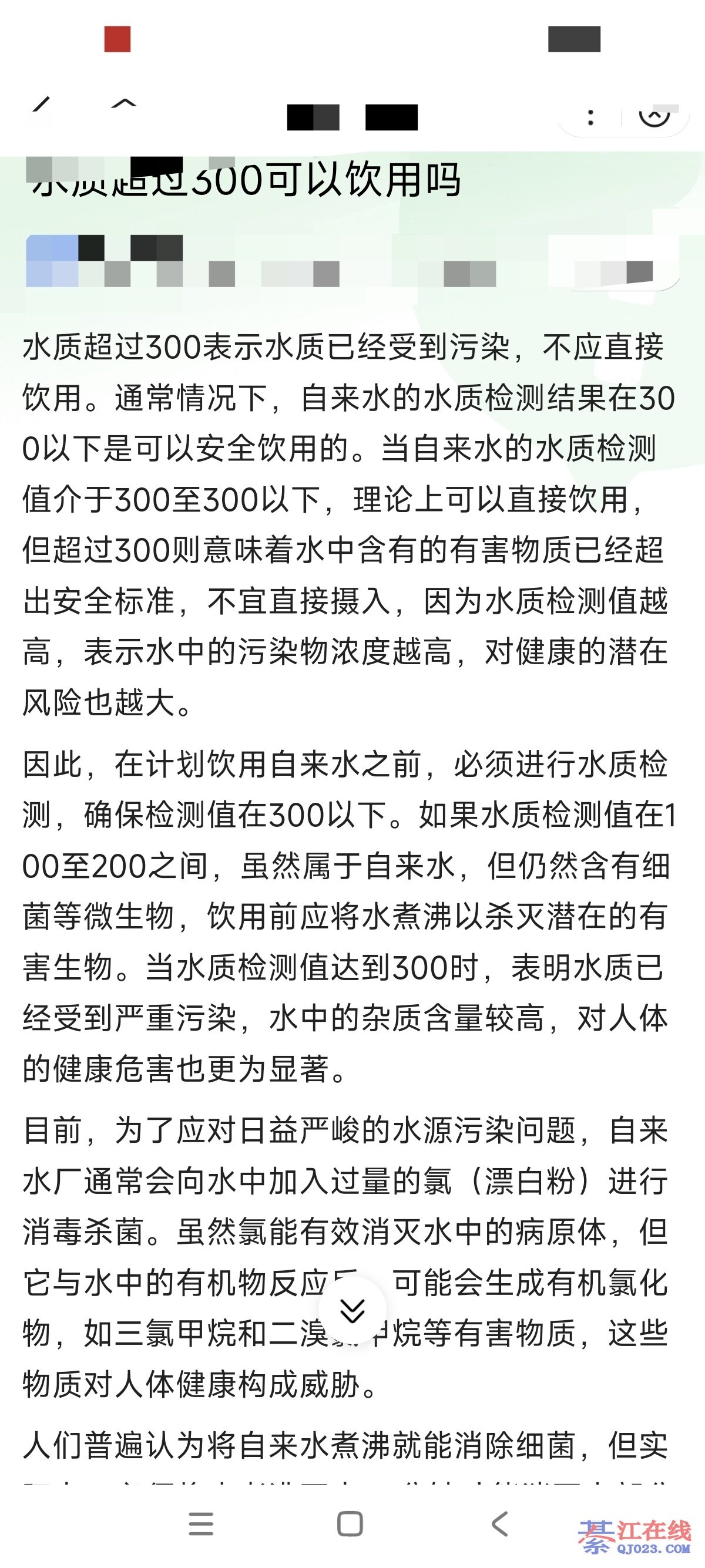705x1568 pixels.
Task: Open recent apps from the system navigation bar
Action: click(201, 1524)
